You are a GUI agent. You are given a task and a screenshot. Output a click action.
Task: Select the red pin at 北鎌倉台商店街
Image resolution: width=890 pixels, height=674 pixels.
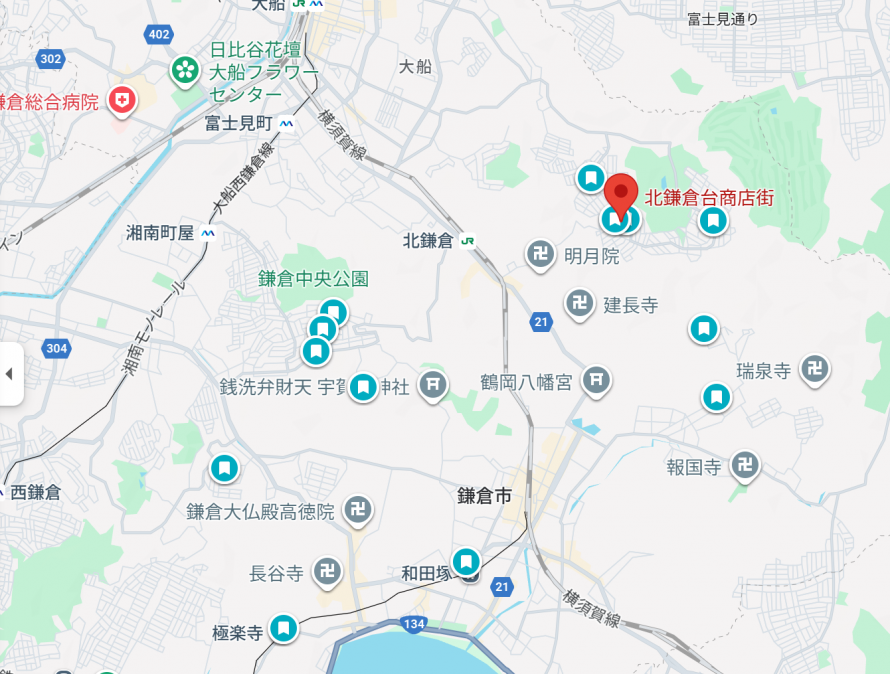pyautogui.click(x=623, y=192)
